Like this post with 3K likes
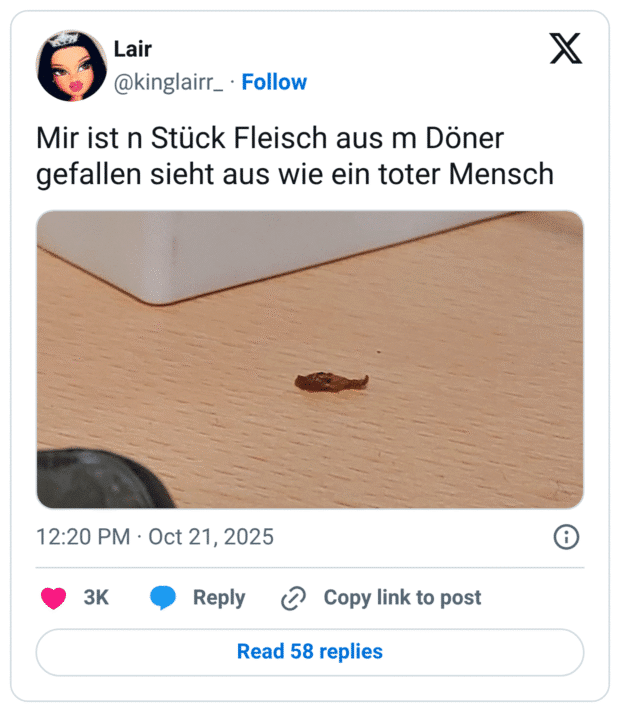The height and width of the screenshot is (712, 620). tap(54, 598)
